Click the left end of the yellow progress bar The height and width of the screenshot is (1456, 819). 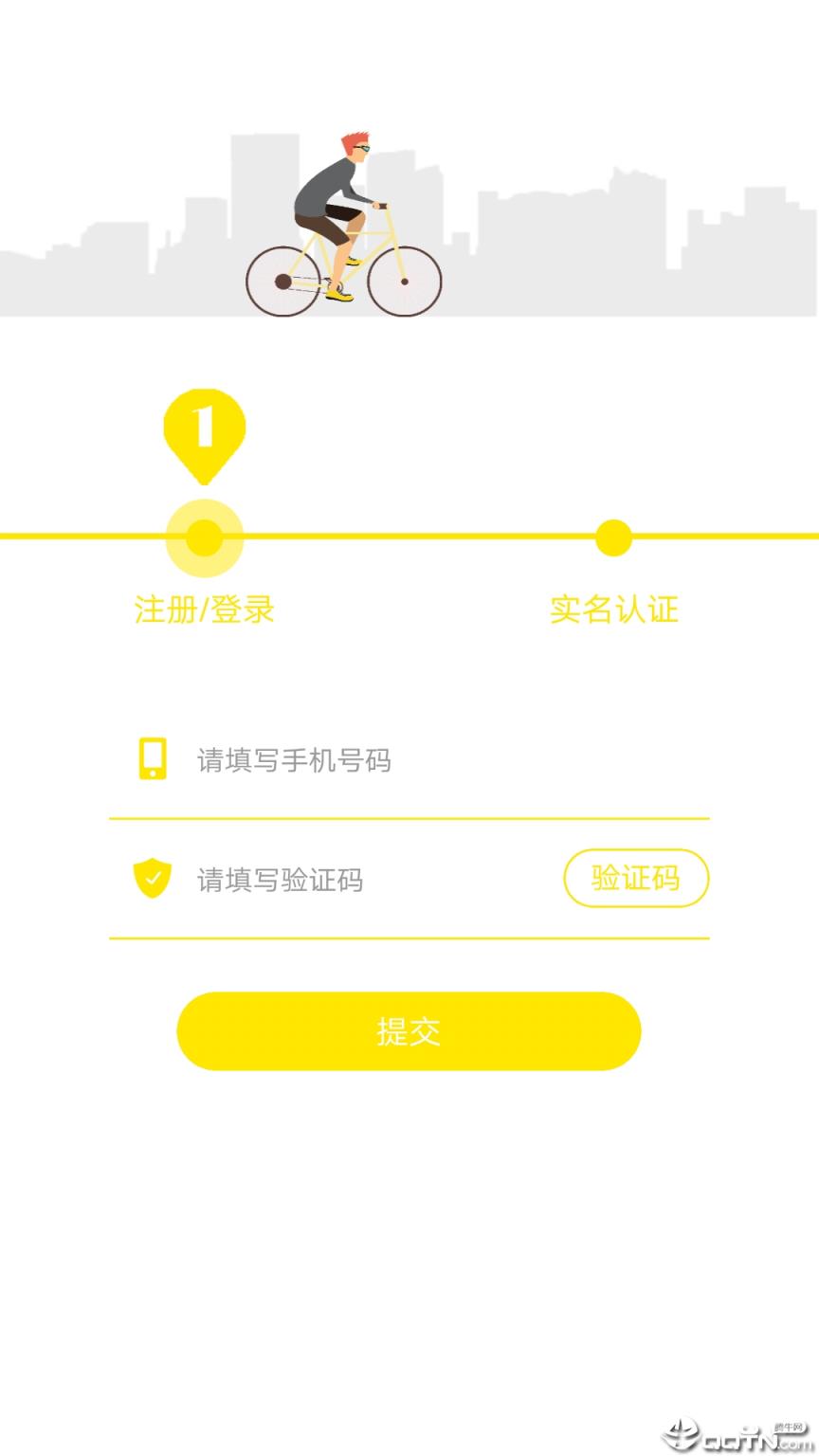(9, 537)
